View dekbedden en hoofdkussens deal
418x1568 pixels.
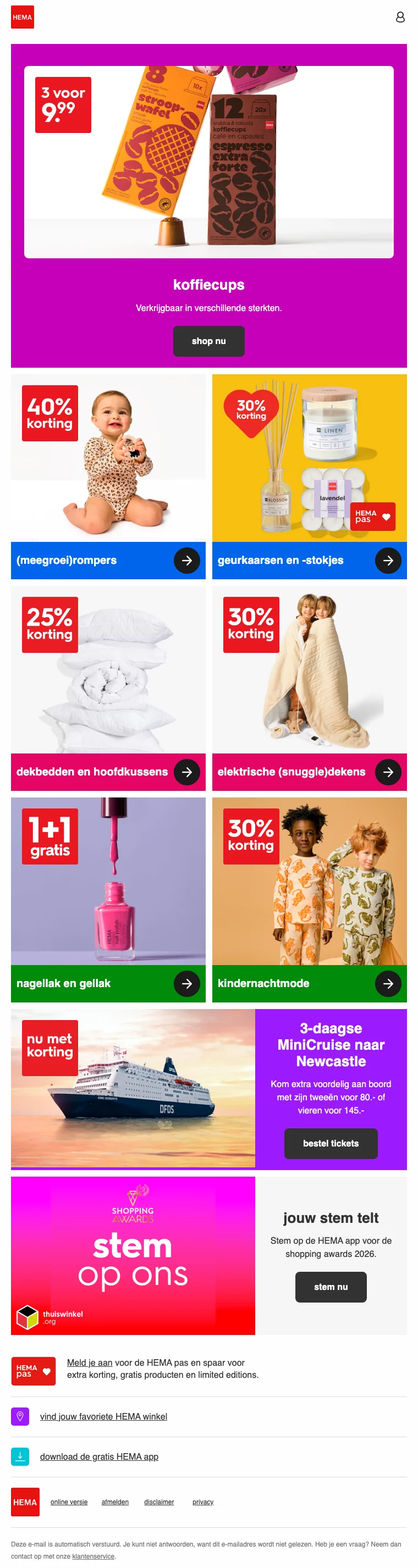pos(108,771)
